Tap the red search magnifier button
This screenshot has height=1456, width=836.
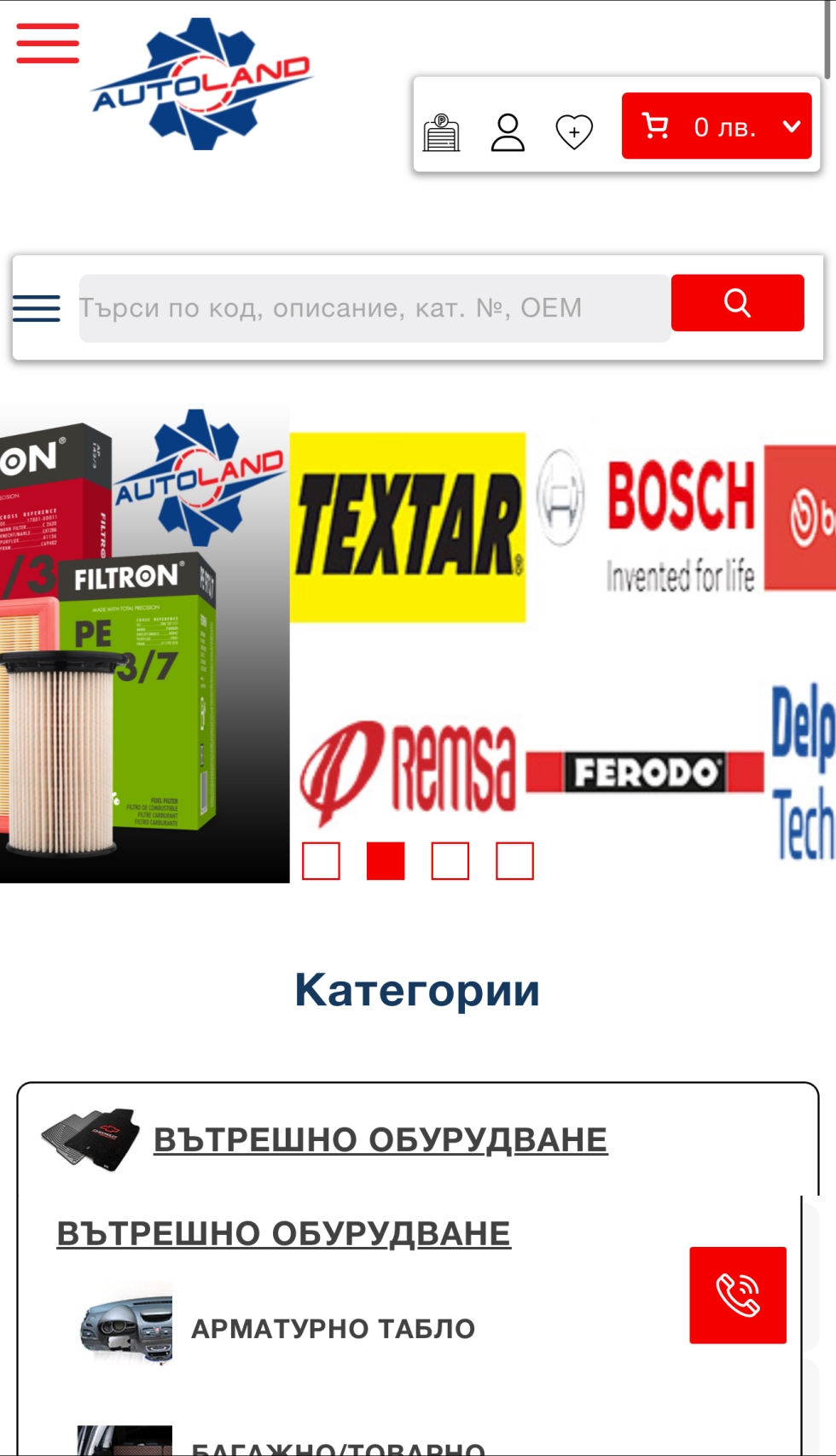click(x=737, y=303)
